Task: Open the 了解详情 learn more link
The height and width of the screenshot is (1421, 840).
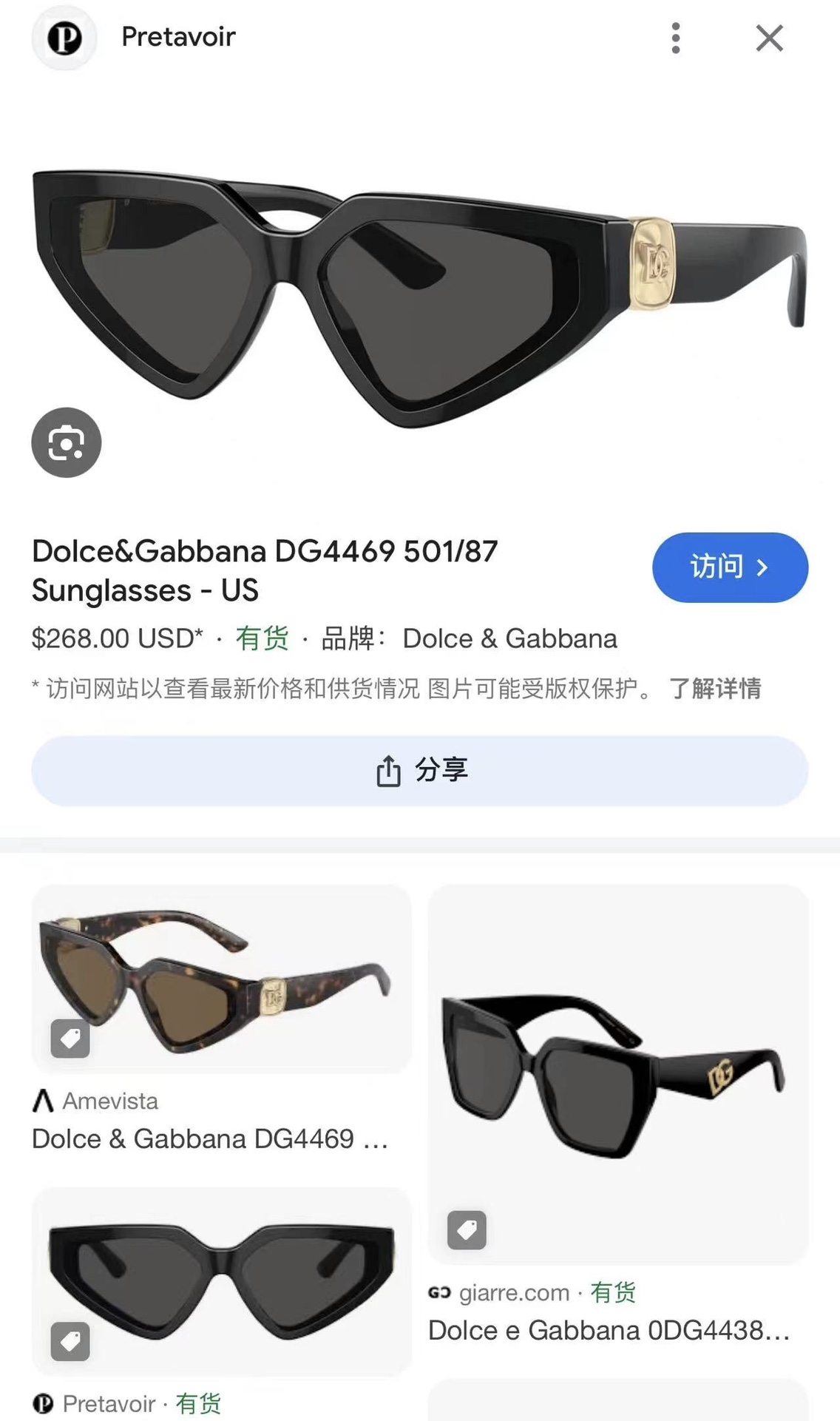Action: [x=714, y=689]
